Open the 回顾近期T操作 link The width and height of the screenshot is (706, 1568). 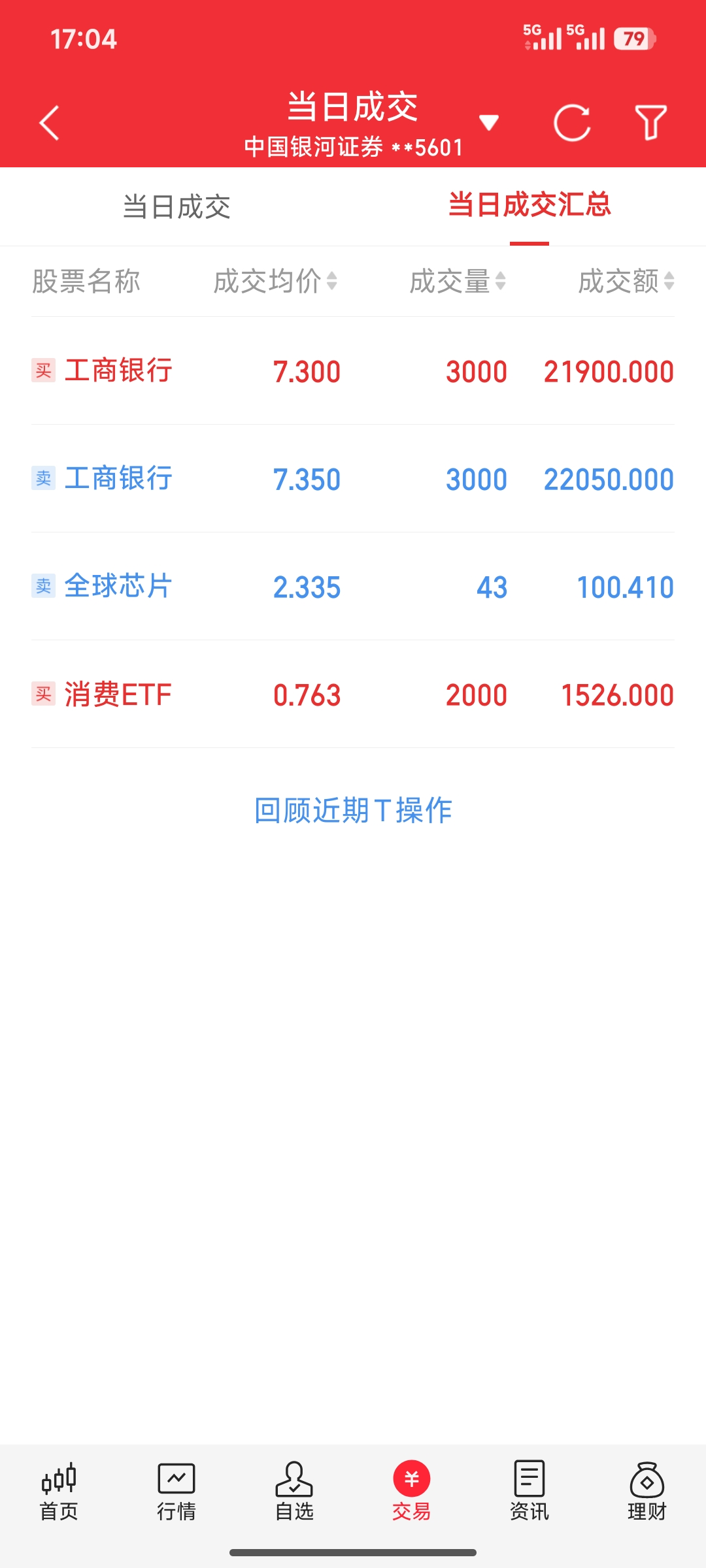point(353,811)
